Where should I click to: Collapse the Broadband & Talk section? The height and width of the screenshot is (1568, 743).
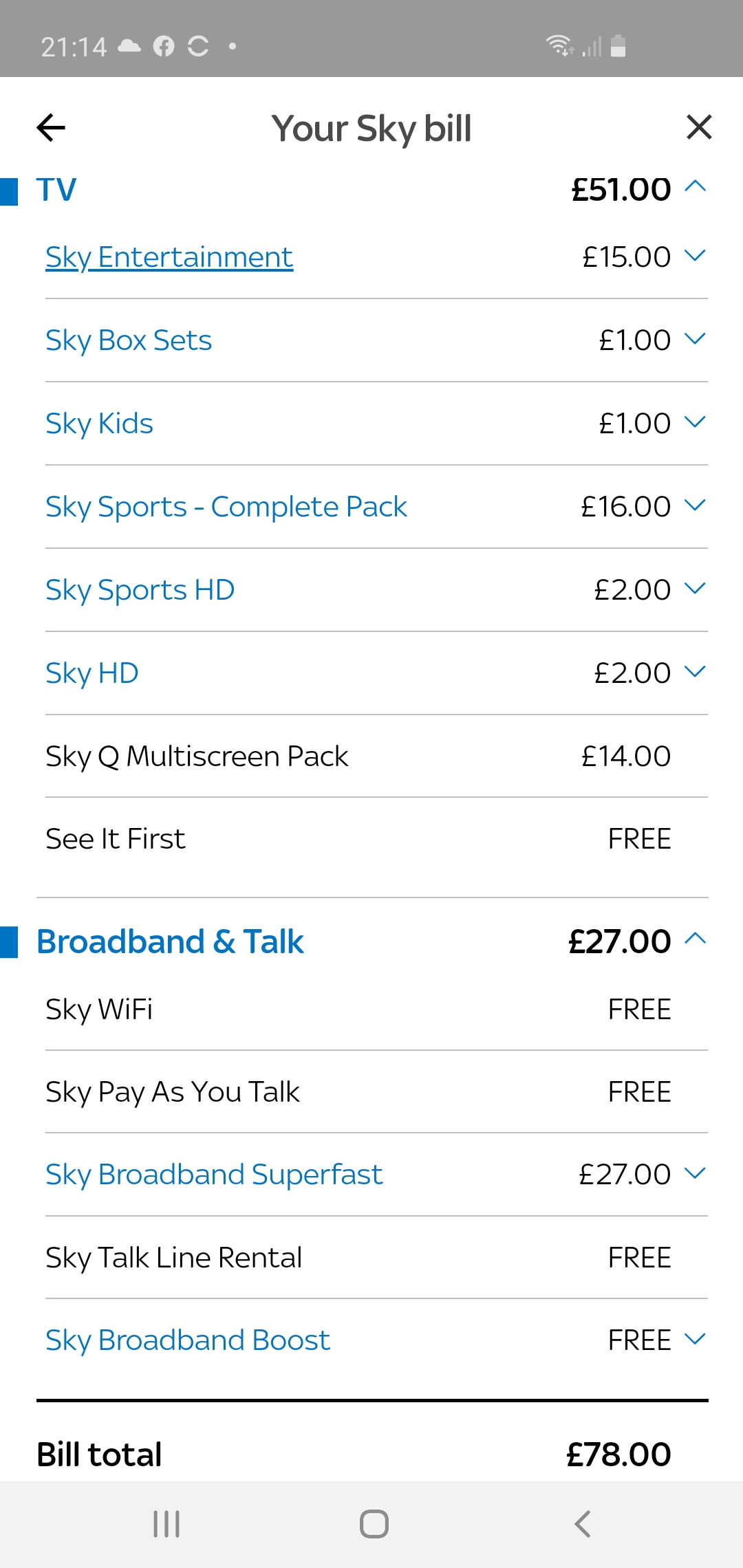tap(696, 939)
